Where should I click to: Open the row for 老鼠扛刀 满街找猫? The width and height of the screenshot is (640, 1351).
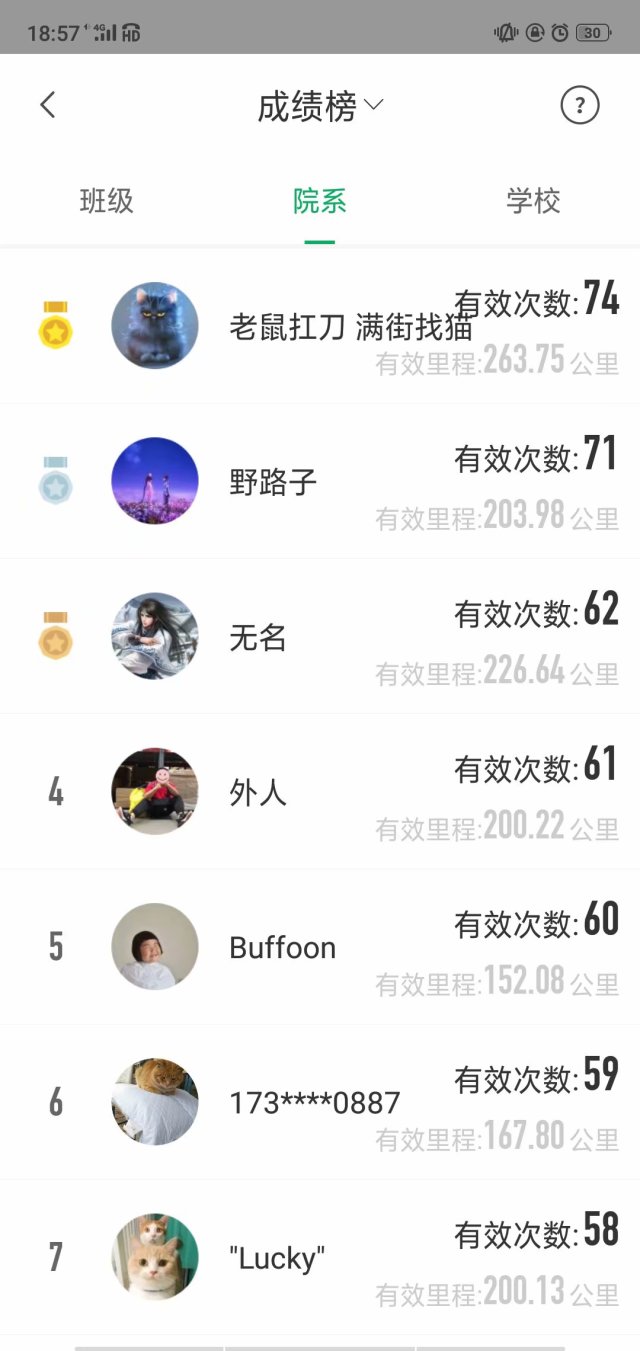point(320,326)
